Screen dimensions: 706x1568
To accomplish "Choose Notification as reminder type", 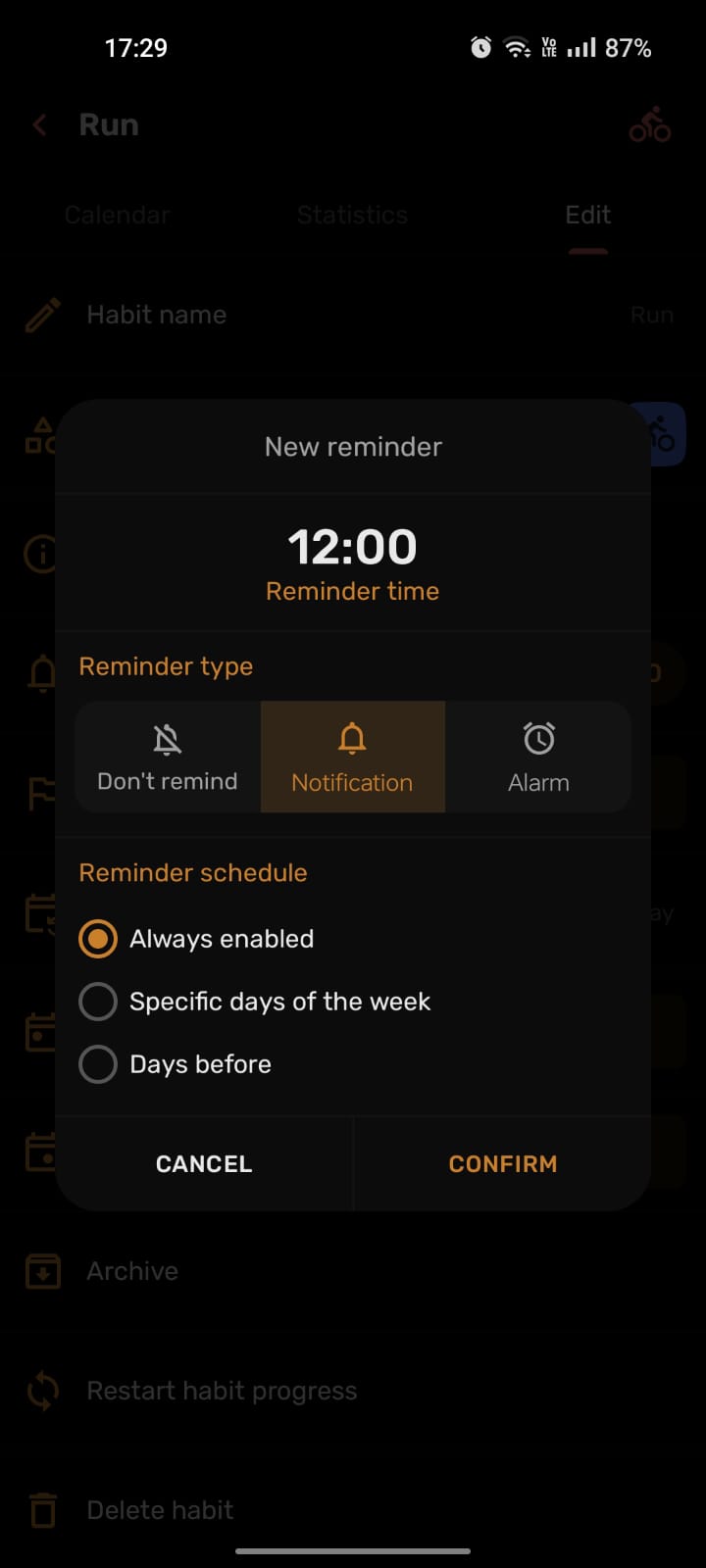I will pyautogui.click(x=352, y=757).
